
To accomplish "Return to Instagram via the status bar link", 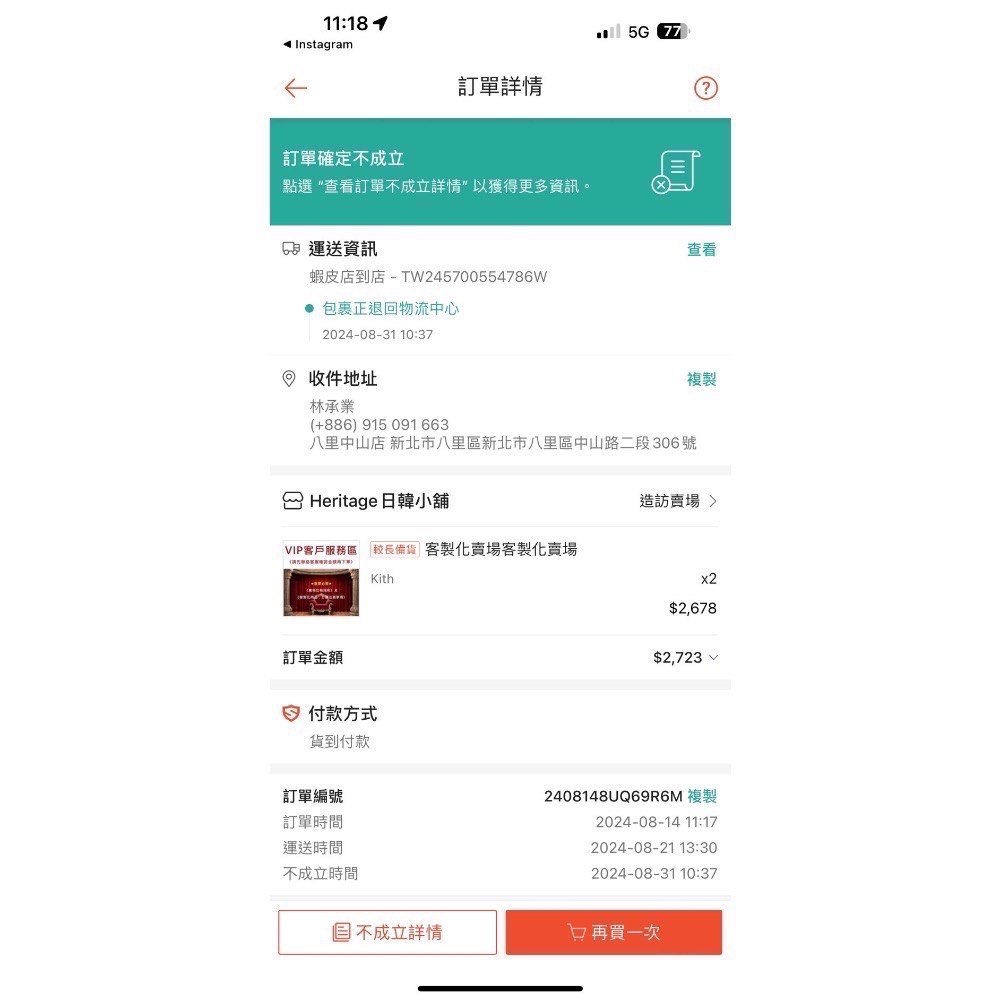I will (x=318, y=45).
